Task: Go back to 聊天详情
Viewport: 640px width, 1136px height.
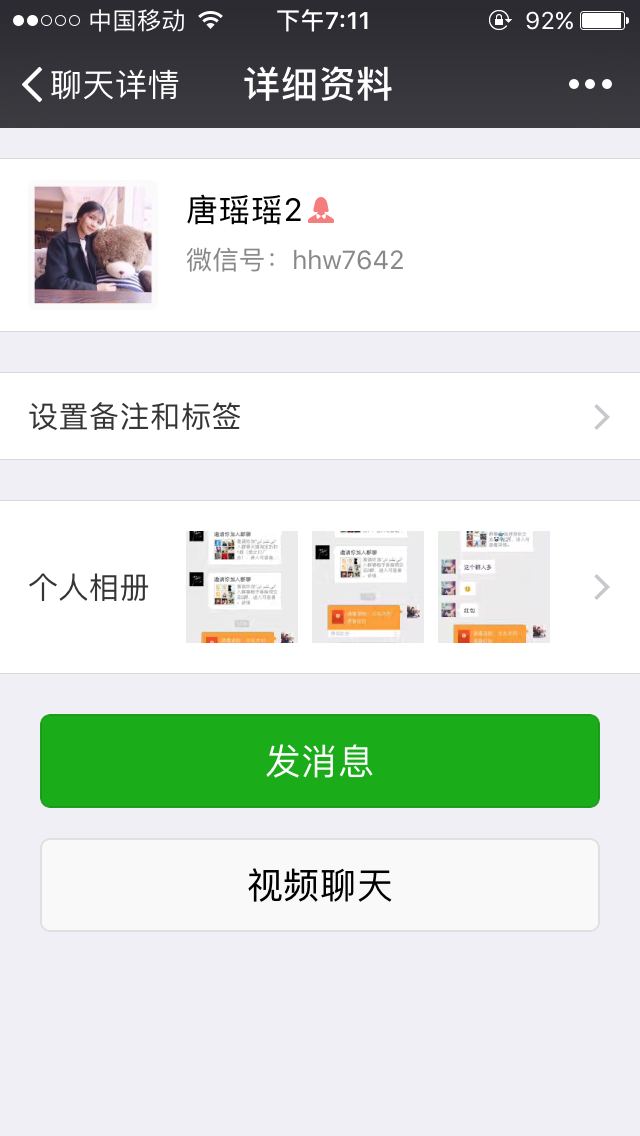Action: coord(100,85)
